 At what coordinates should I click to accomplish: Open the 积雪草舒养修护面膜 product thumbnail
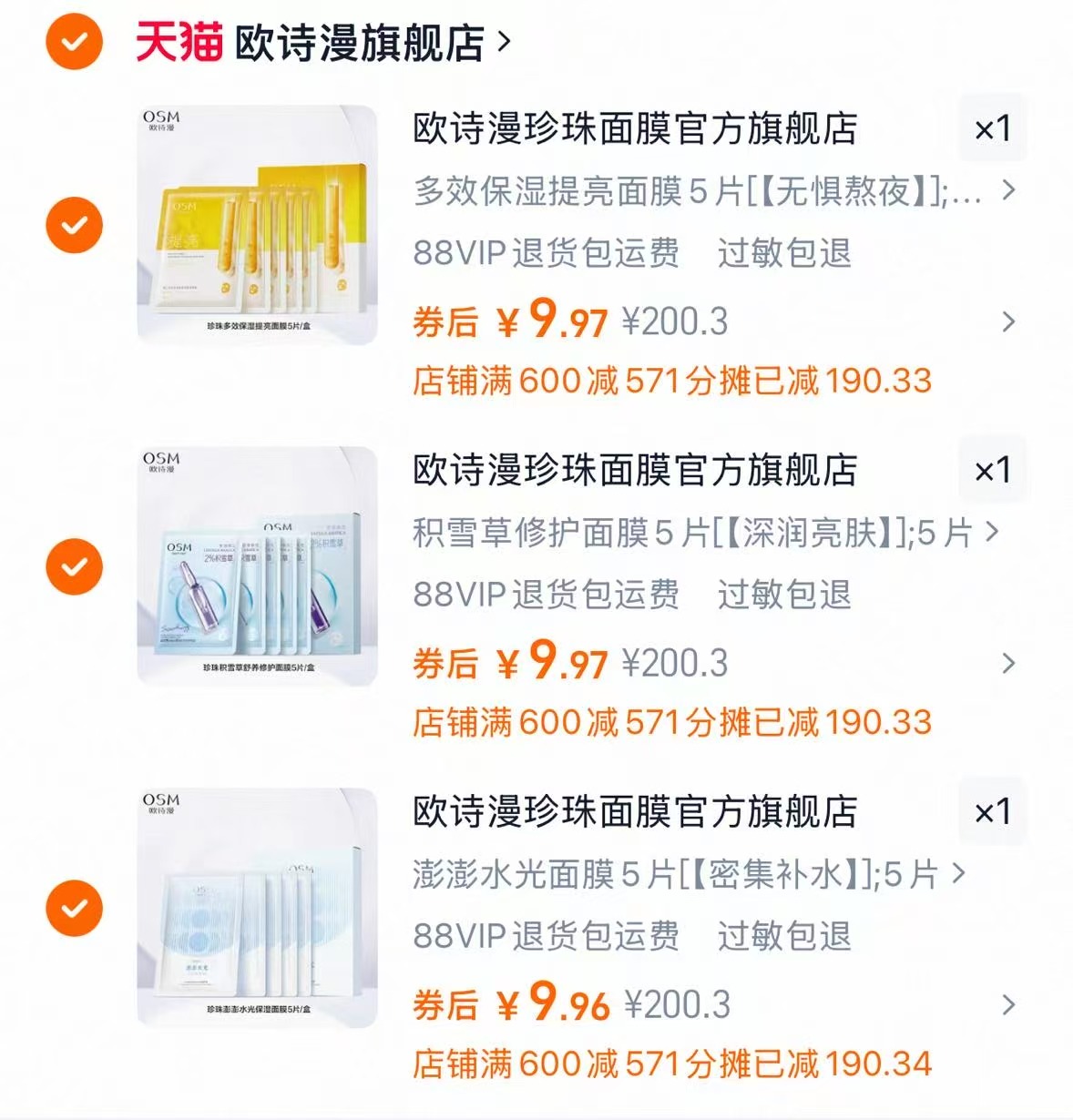pyautogui.click(x=258, y=563)
